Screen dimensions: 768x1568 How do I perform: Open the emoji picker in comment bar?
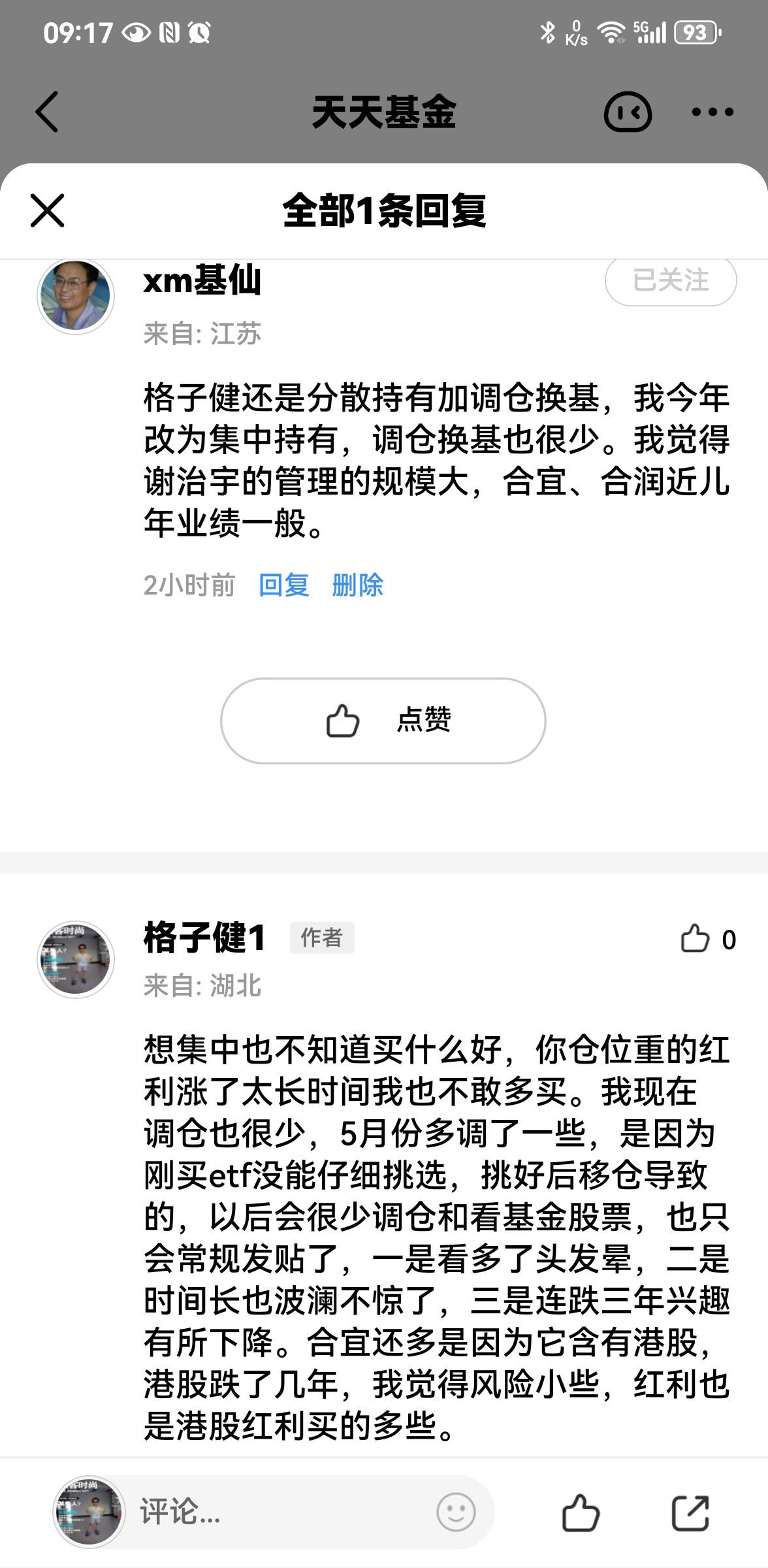[456, 1512]
